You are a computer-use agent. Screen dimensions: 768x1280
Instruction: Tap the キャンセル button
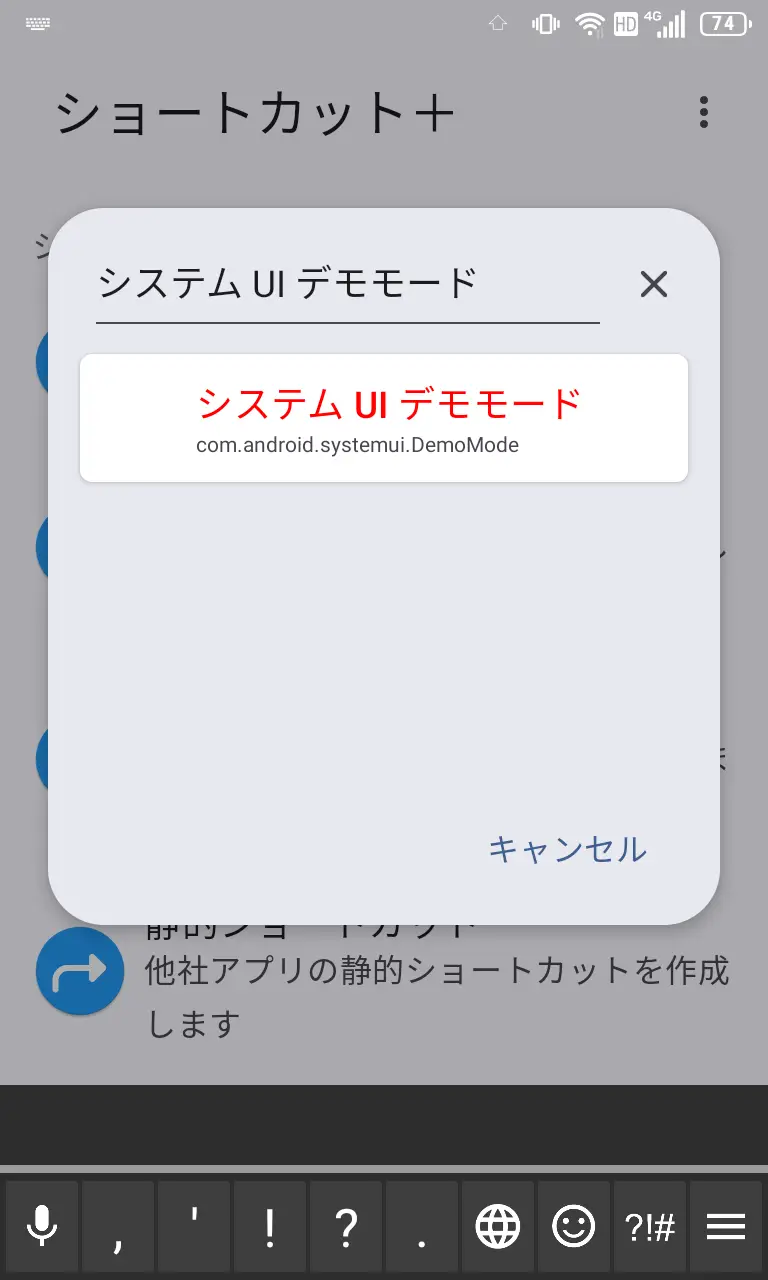pos(567,849)
